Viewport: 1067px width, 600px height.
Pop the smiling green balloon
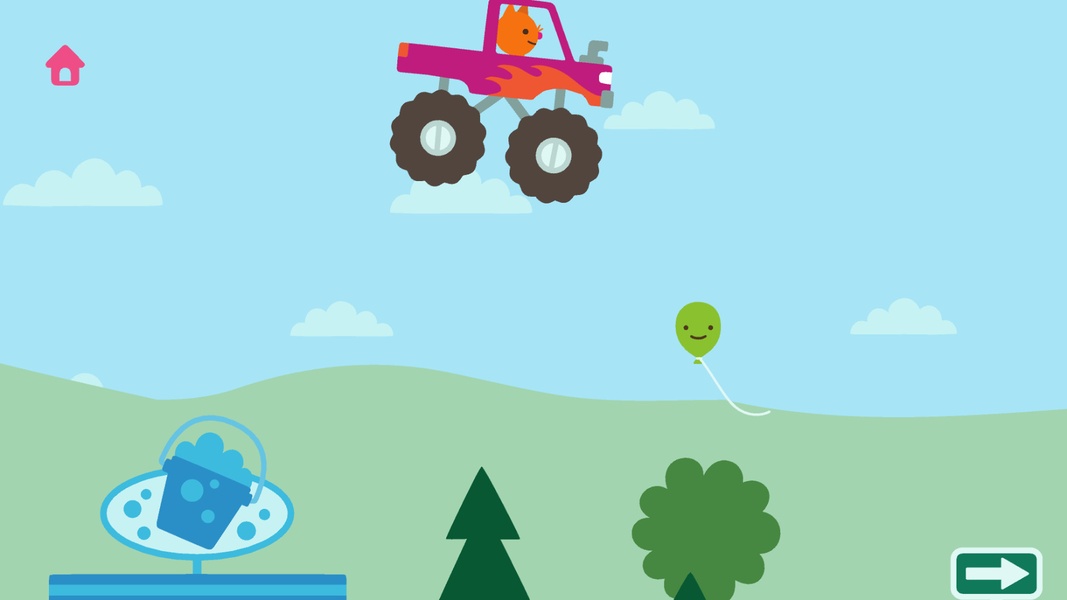pyautogui.click(x=697, y=329)
